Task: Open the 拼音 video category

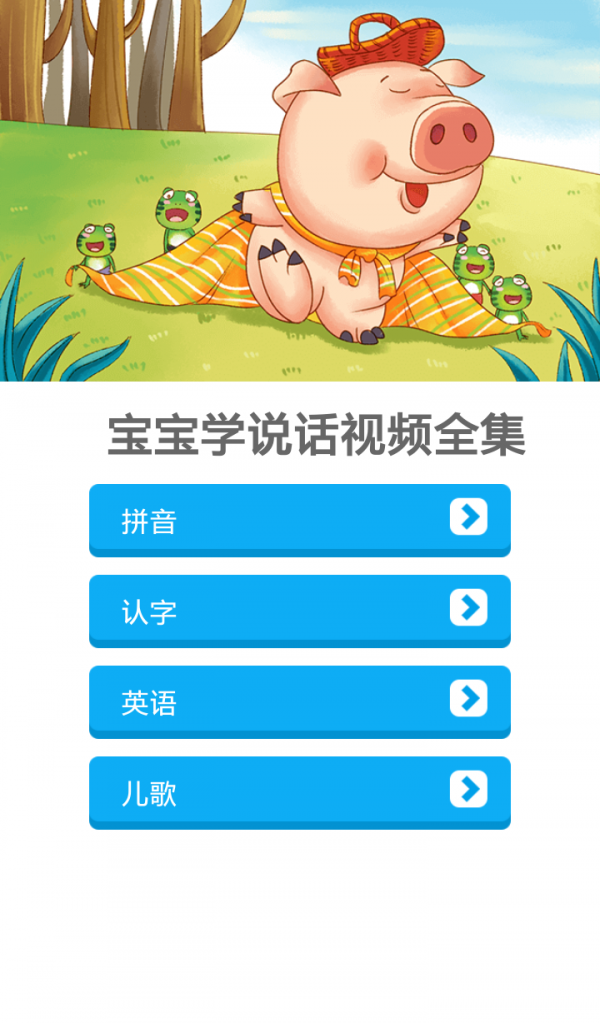Action: coord(299,519)
